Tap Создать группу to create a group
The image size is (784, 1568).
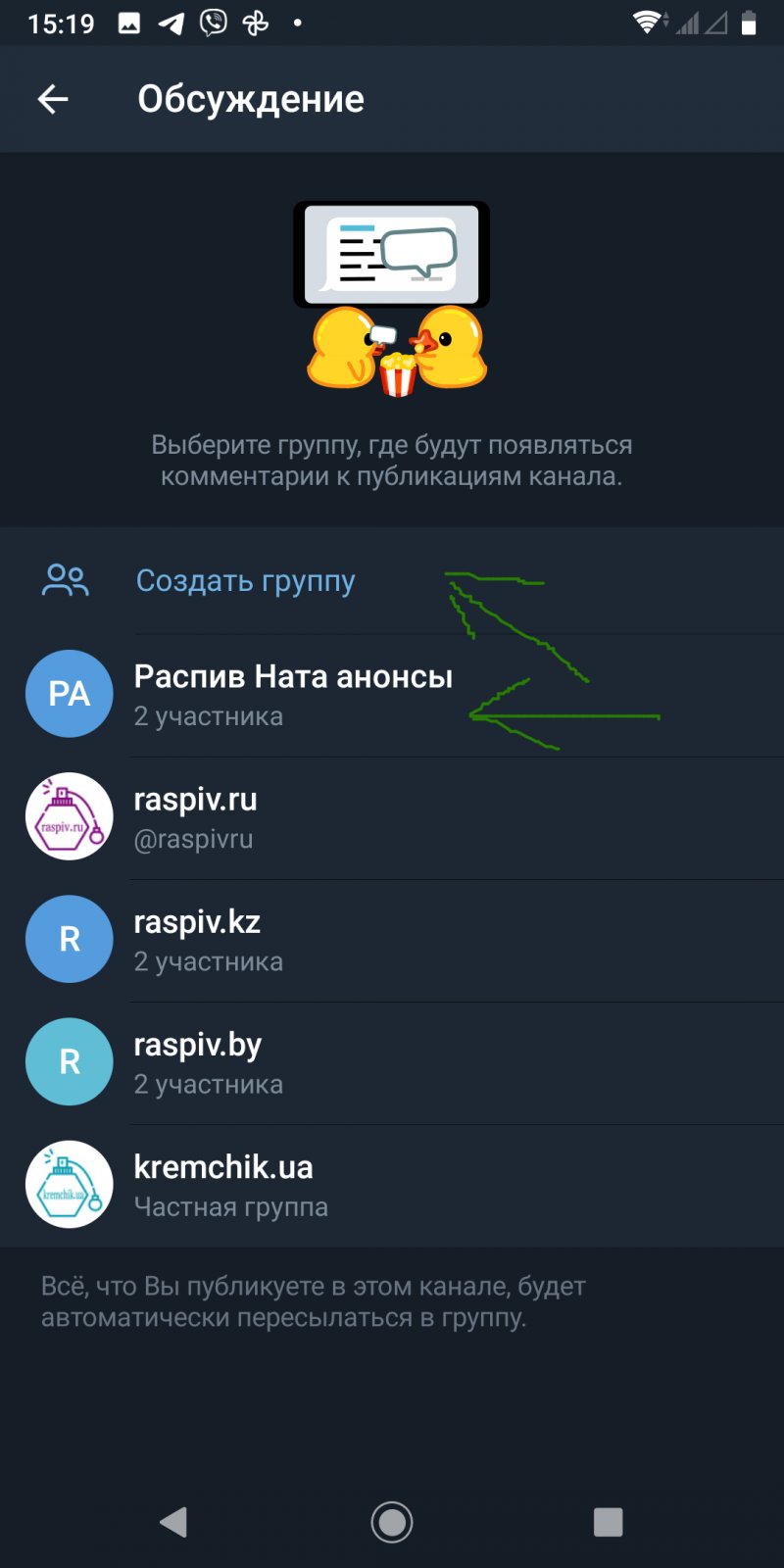[245, 581]
